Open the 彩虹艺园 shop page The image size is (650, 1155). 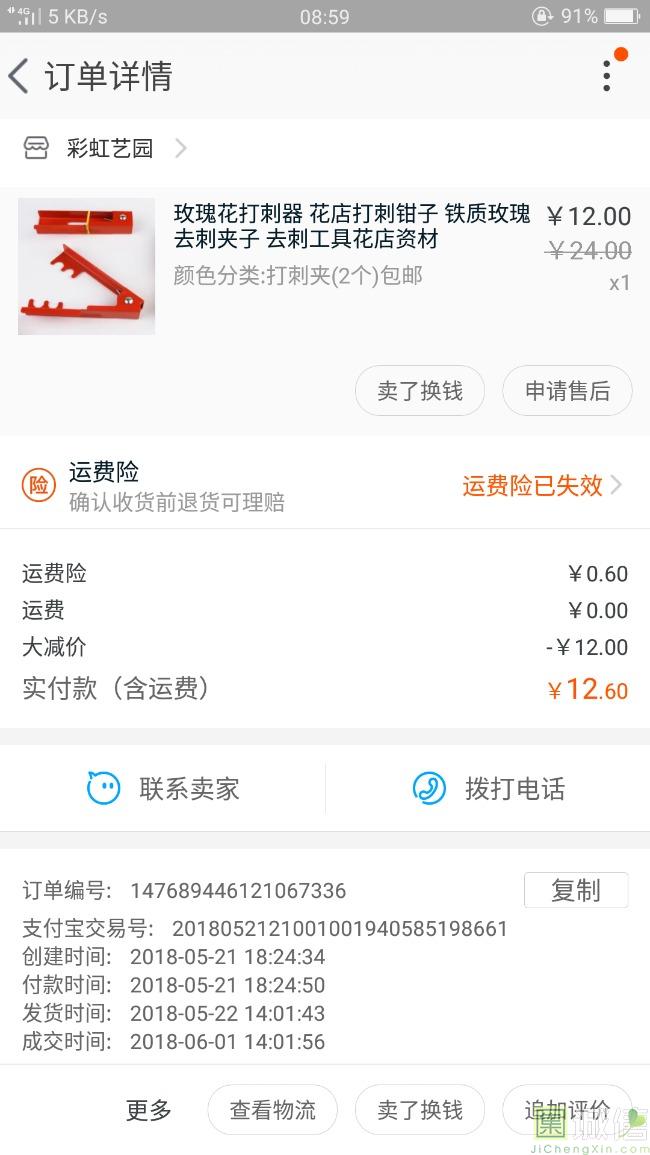click(x=108, y=149)
